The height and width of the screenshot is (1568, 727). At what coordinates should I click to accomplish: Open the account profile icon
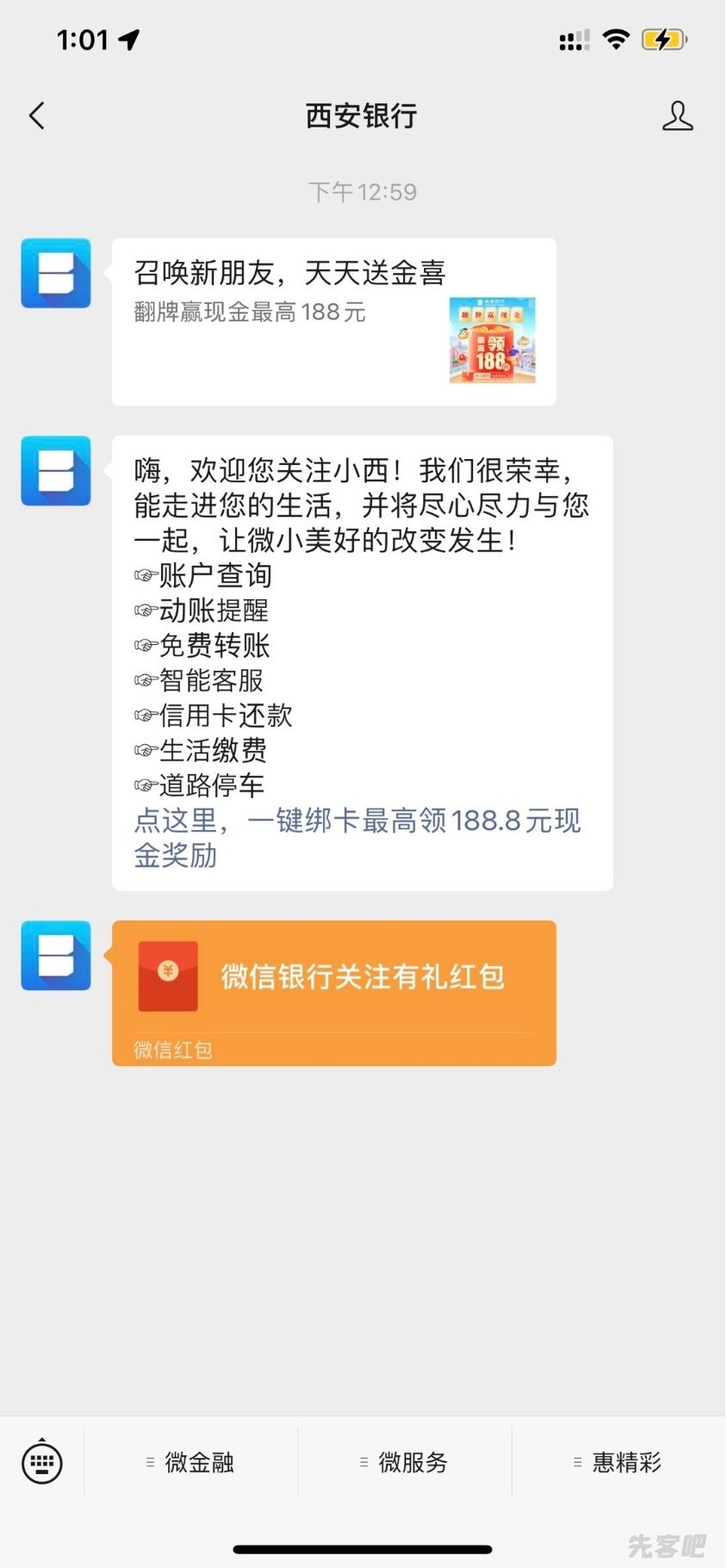point(677,115)
